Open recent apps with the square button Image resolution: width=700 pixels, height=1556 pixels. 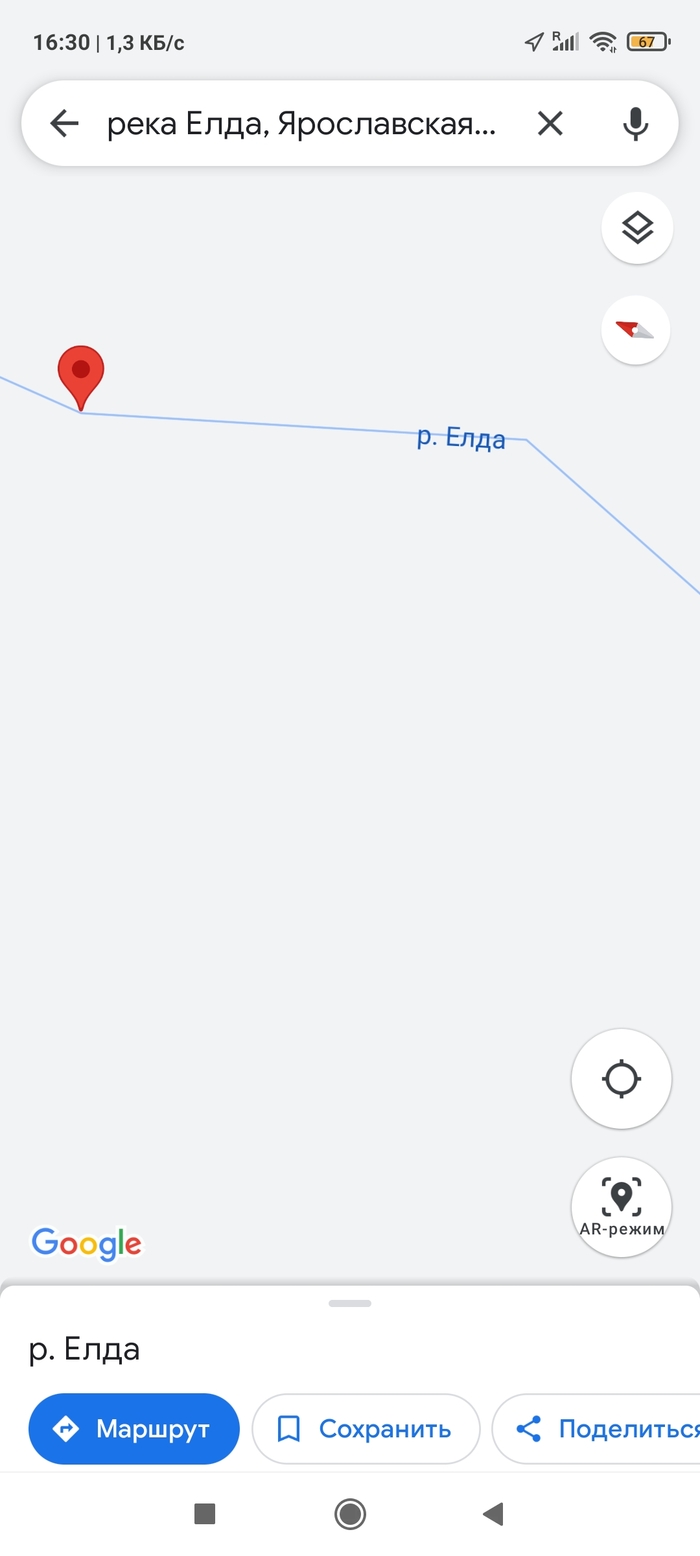205,1514
